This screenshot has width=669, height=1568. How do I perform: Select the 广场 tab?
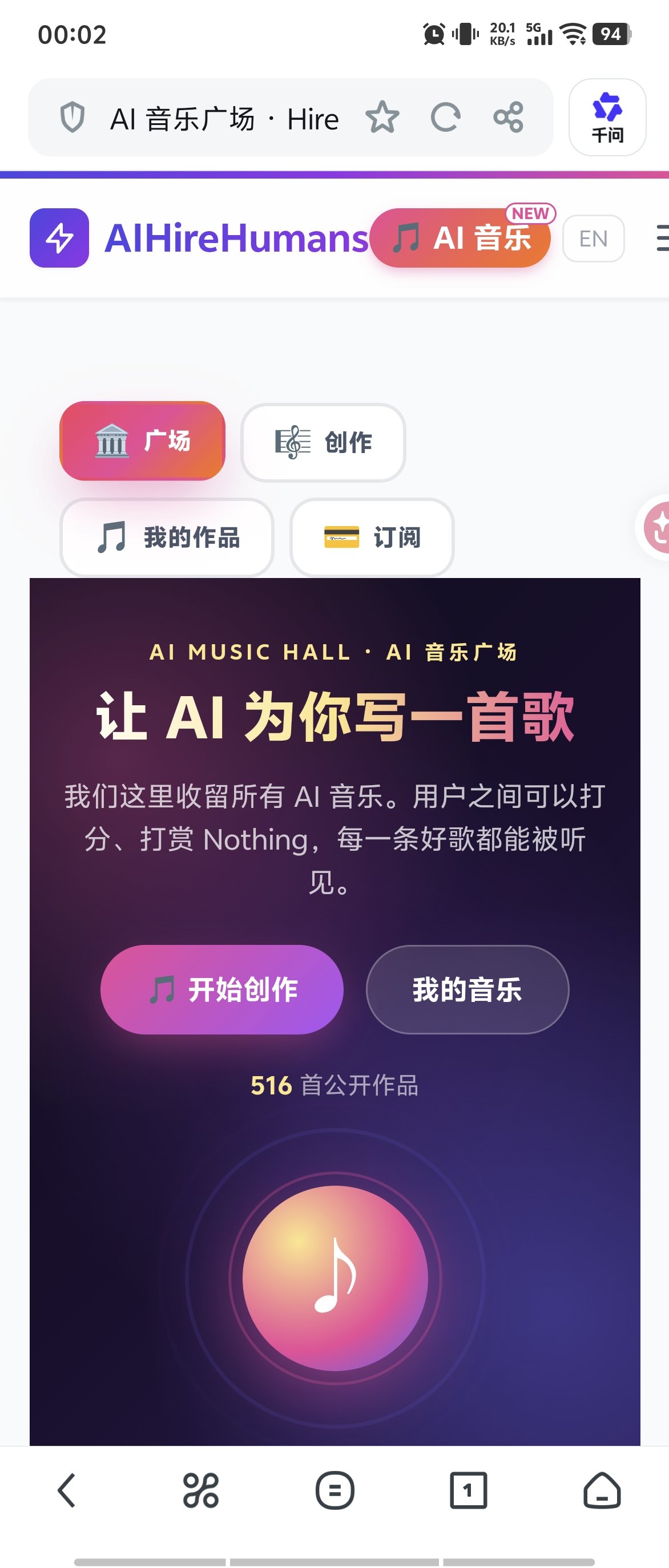click(x=143, y=441)
